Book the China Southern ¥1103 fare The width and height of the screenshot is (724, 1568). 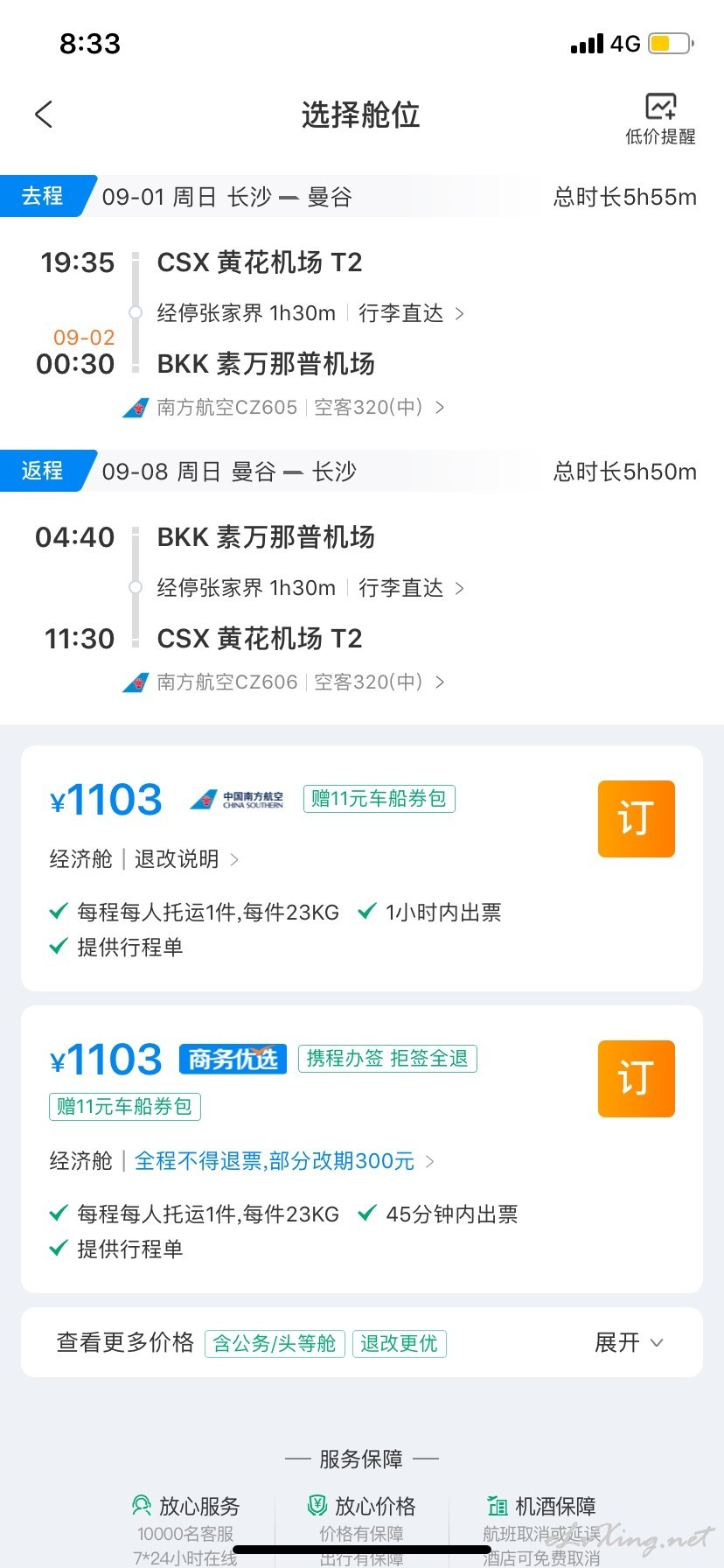click(637, 819)
